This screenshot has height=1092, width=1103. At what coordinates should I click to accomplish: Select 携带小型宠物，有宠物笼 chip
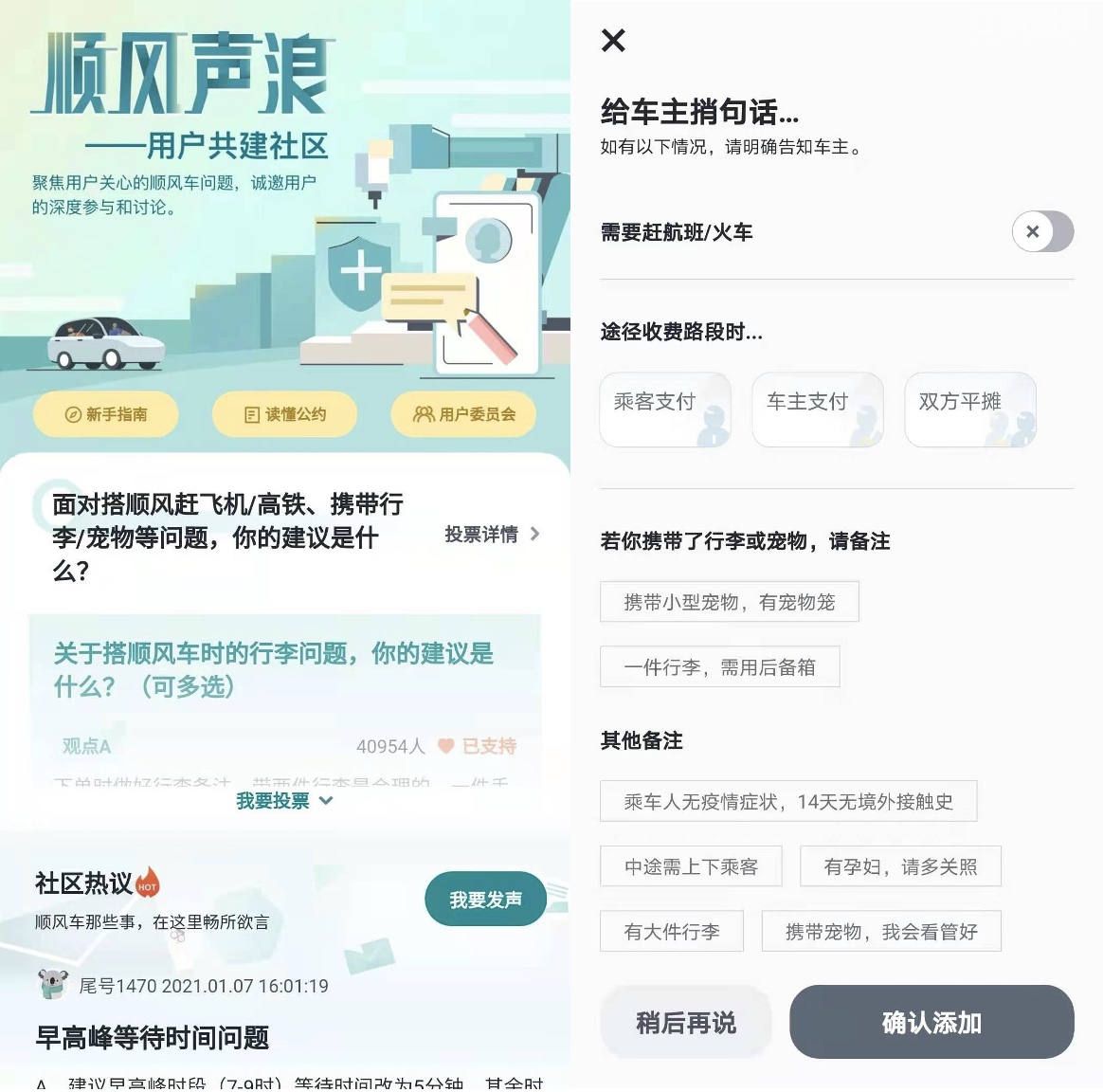click(729, 602)
